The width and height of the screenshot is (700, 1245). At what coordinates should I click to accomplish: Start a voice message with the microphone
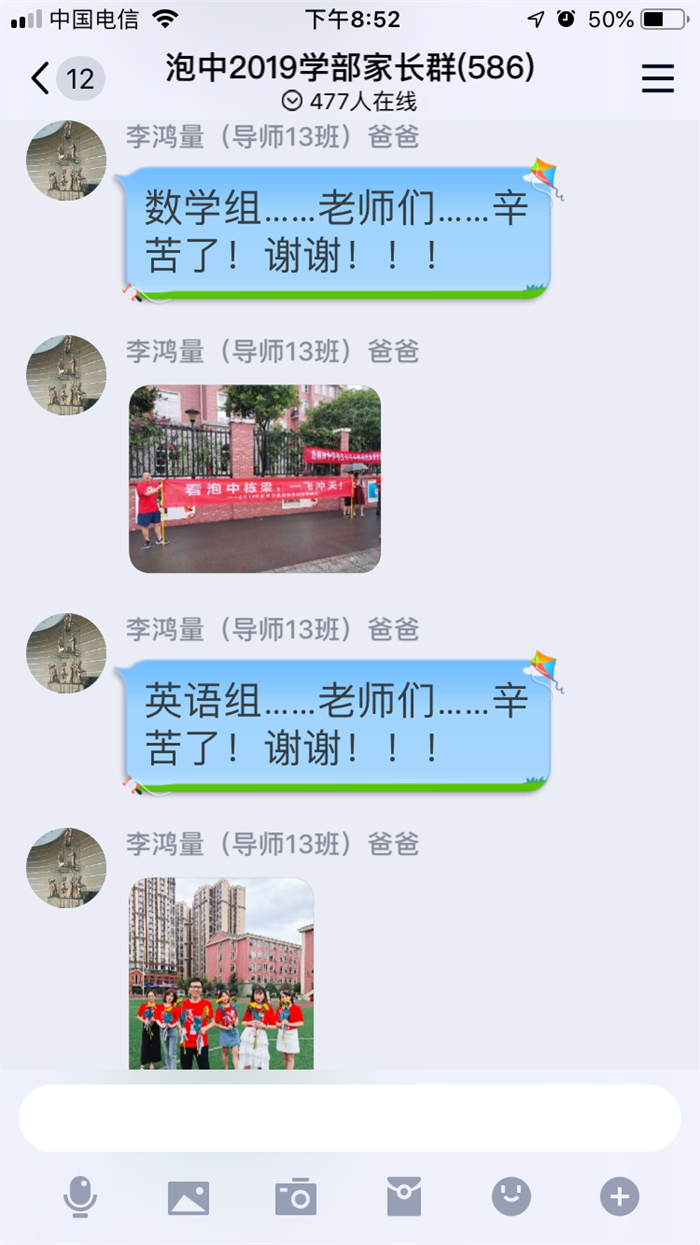(80, 1196)
